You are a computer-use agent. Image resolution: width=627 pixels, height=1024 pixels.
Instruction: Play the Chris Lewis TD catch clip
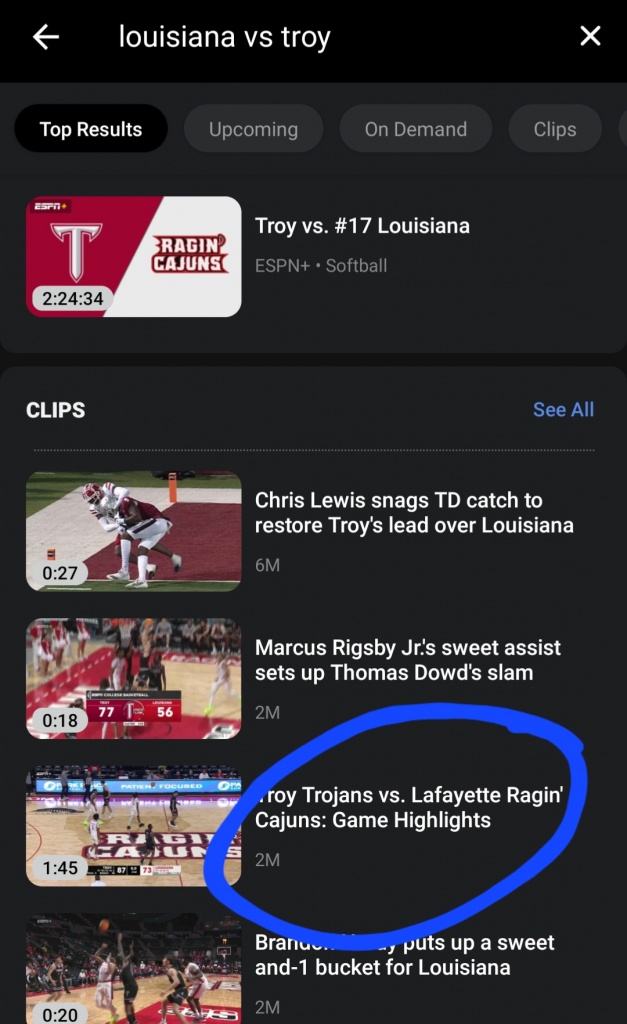pyautogui.click(x=134, y=531)
